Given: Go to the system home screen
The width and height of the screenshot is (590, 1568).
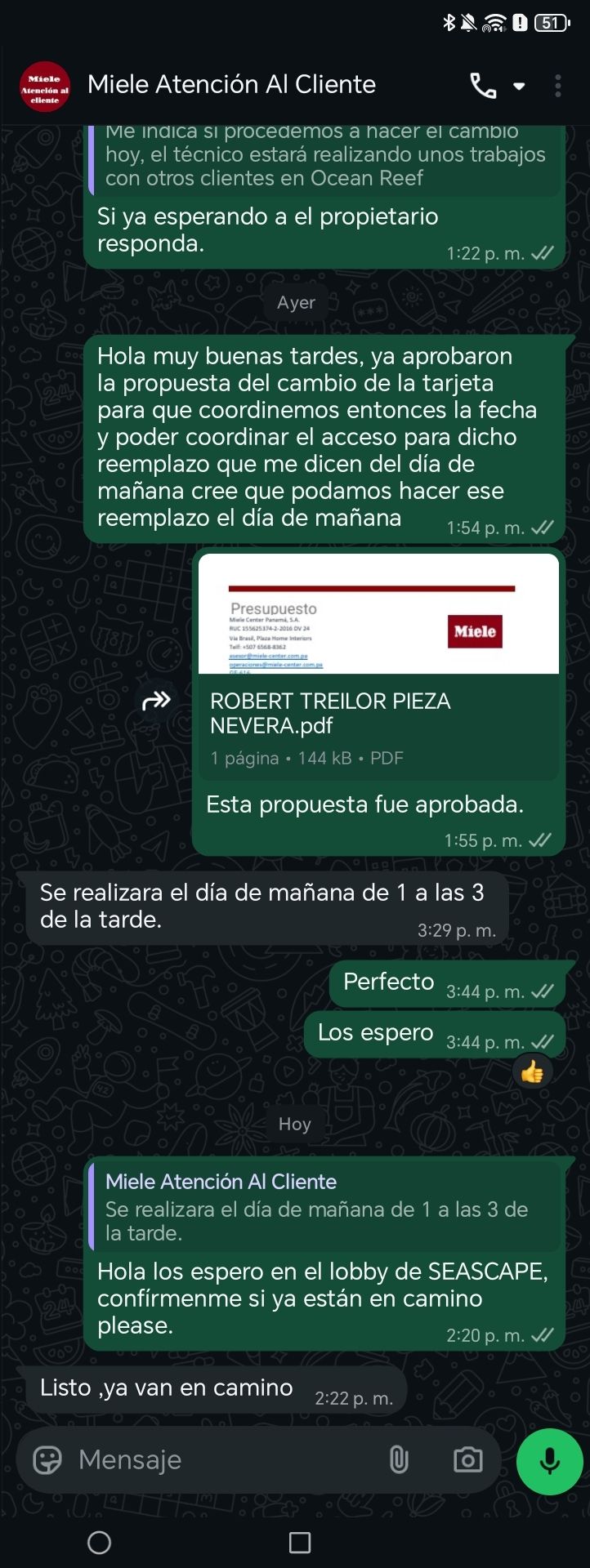Looking at the screenshot, I should tap(99, 1543).
